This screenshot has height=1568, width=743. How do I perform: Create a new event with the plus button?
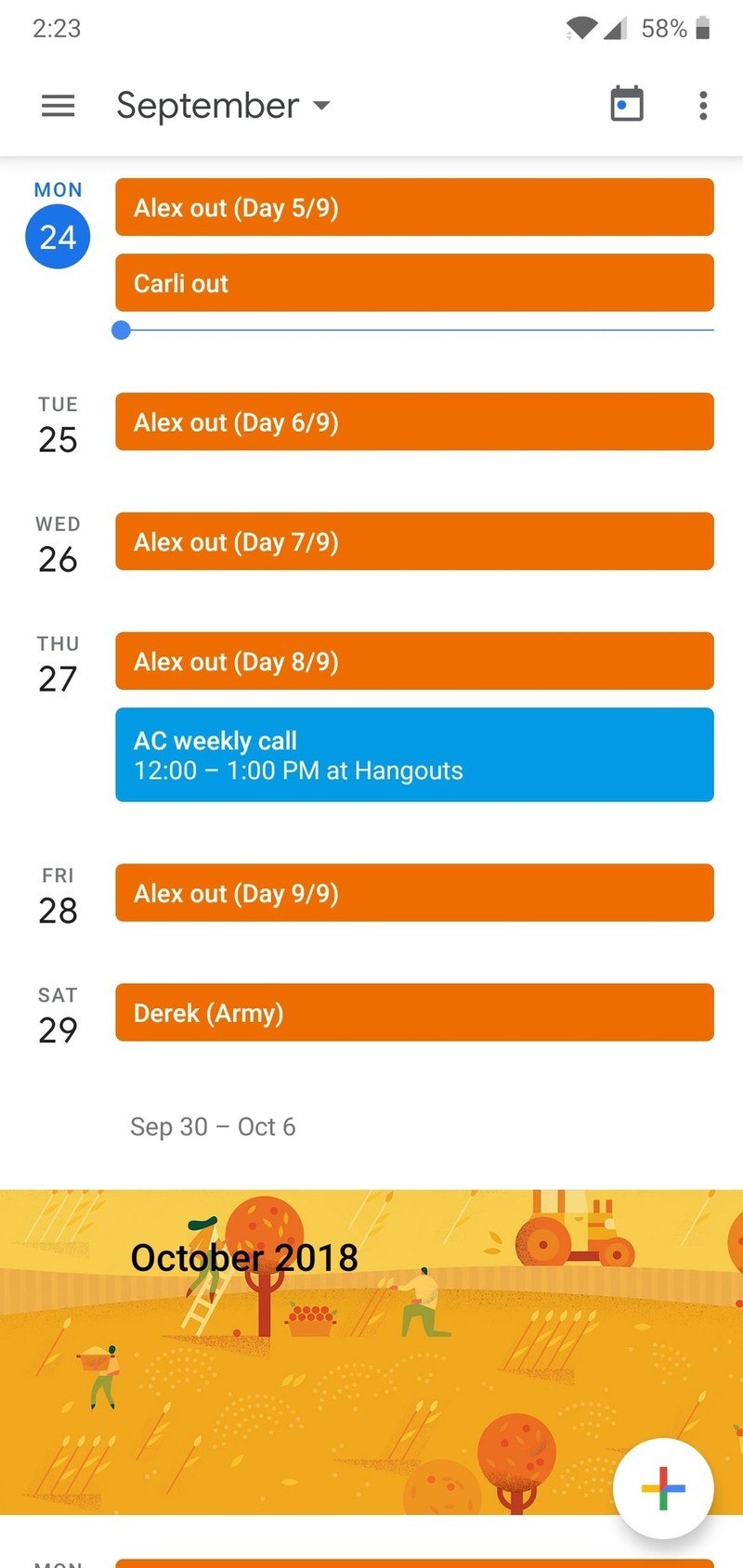click(x=662, y=1487)
